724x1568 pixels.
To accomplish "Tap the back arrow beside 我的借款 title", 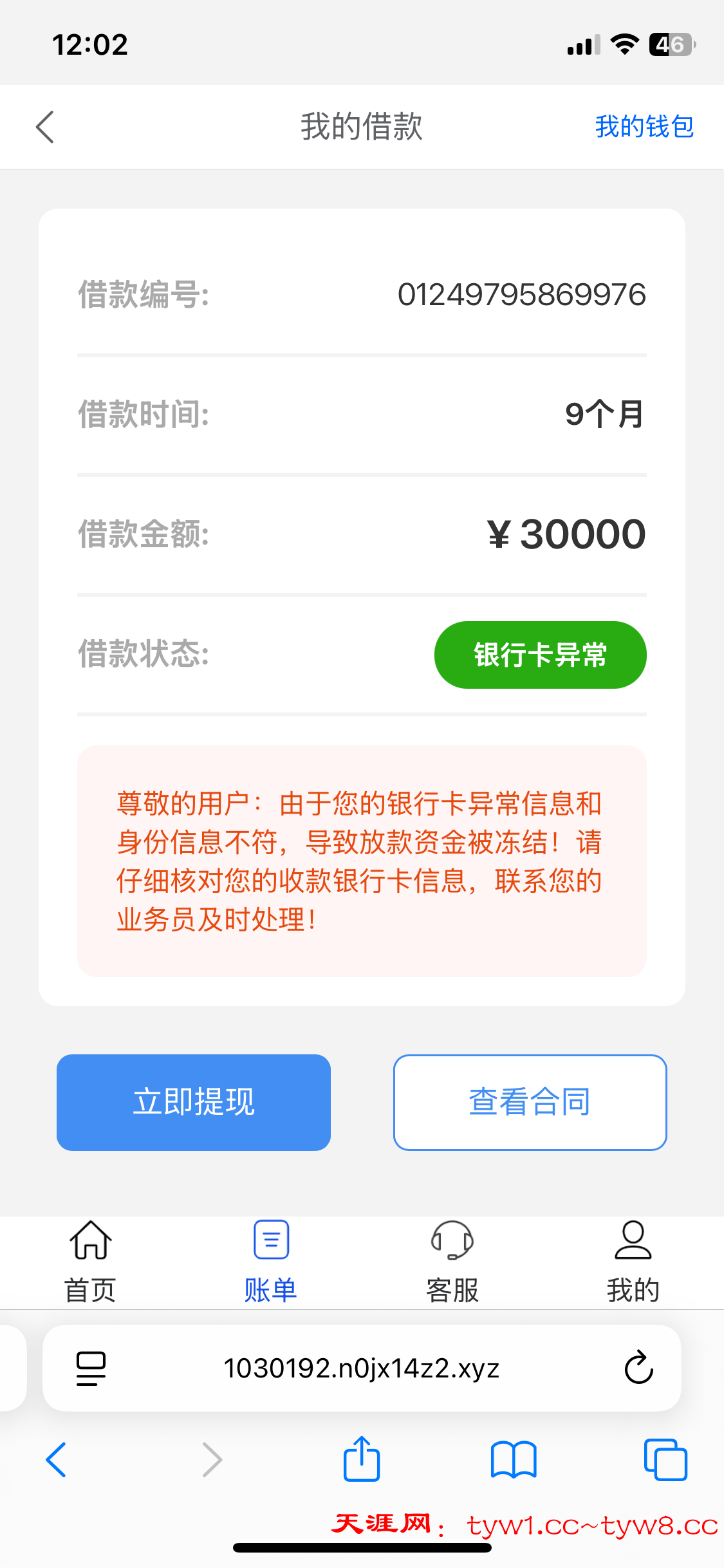I will pos(44,127).
